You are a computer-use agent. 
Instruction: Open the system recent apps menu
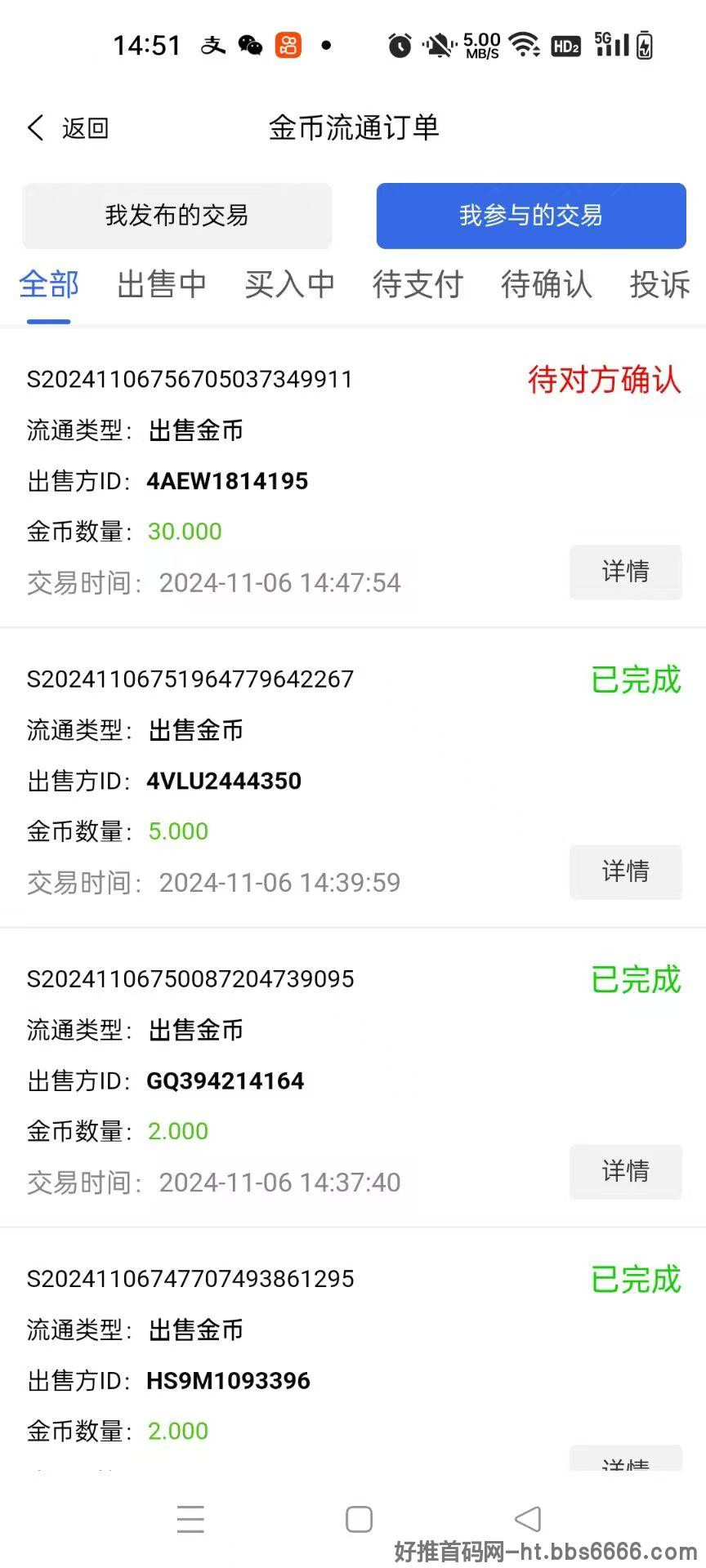[x=190, y=1519]
